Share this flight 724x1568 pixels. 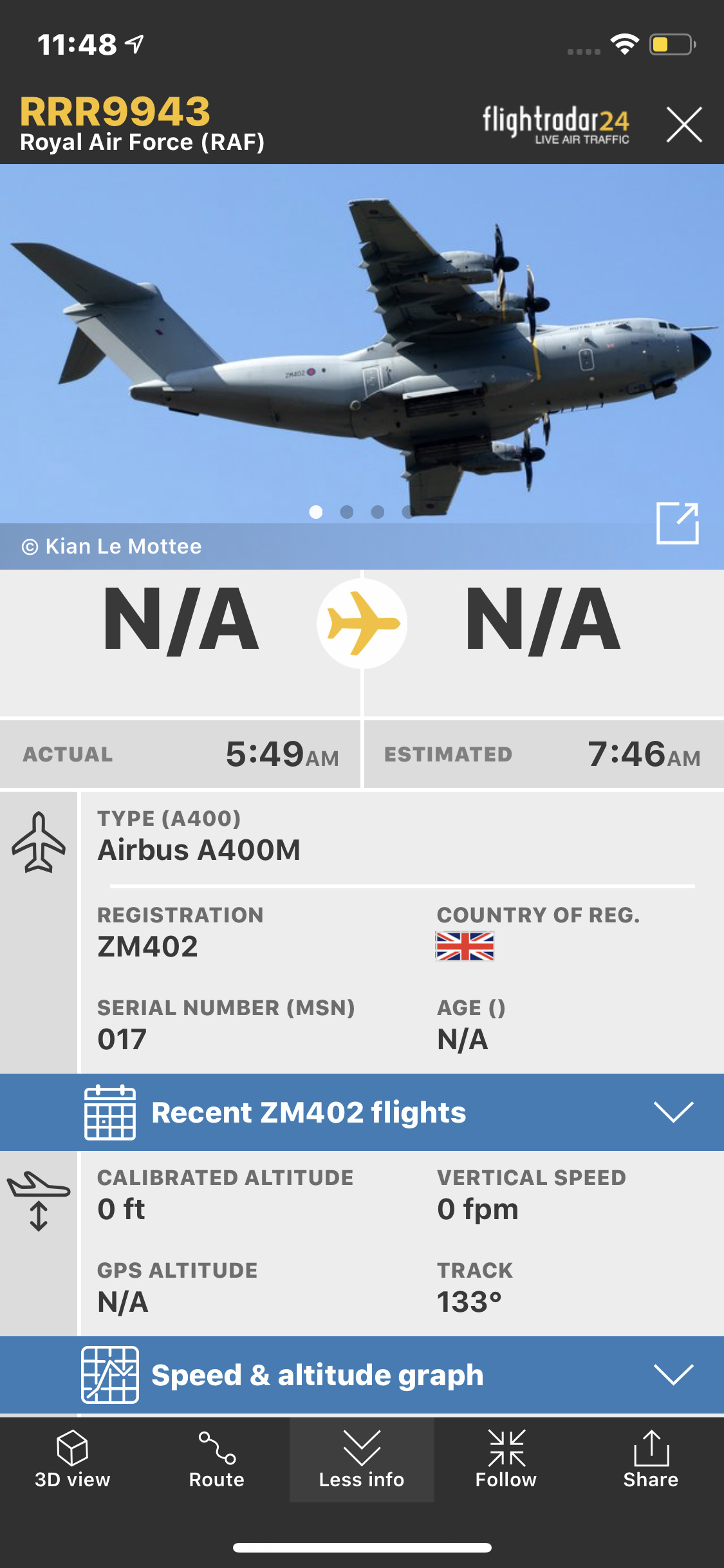(651, 1459)
